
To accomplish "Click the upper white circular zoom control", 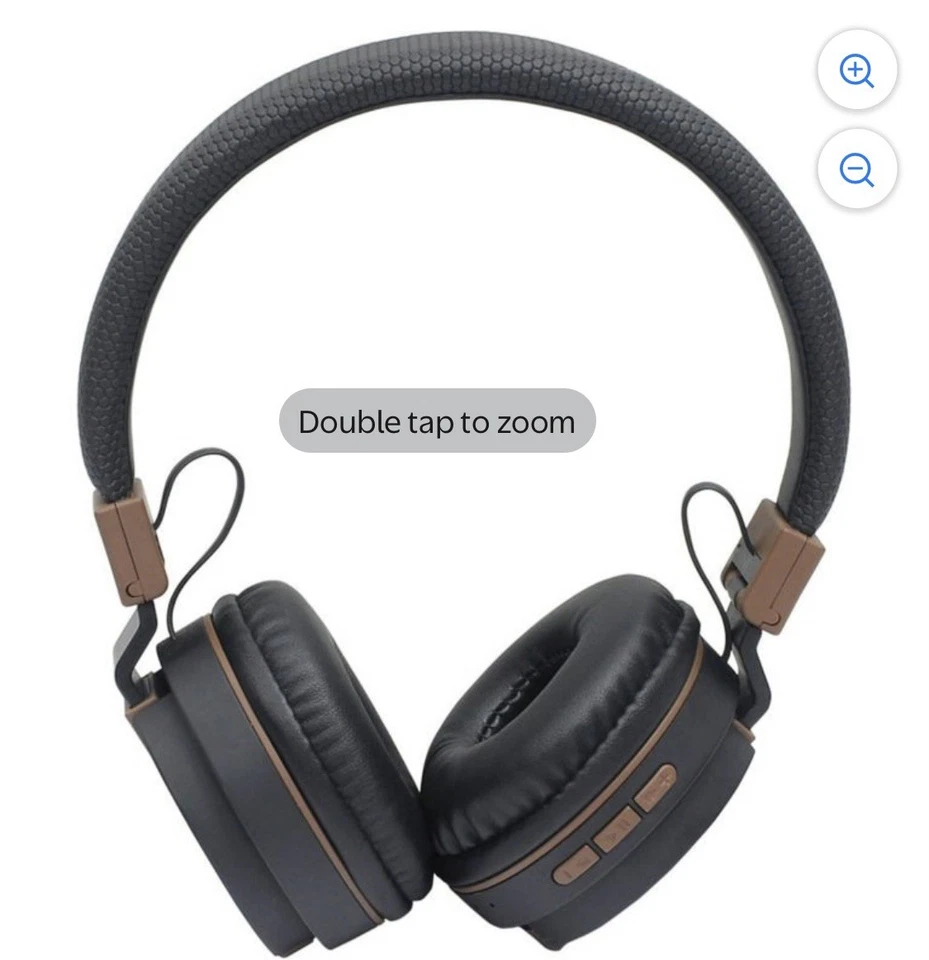I will [x=857, y=70].
